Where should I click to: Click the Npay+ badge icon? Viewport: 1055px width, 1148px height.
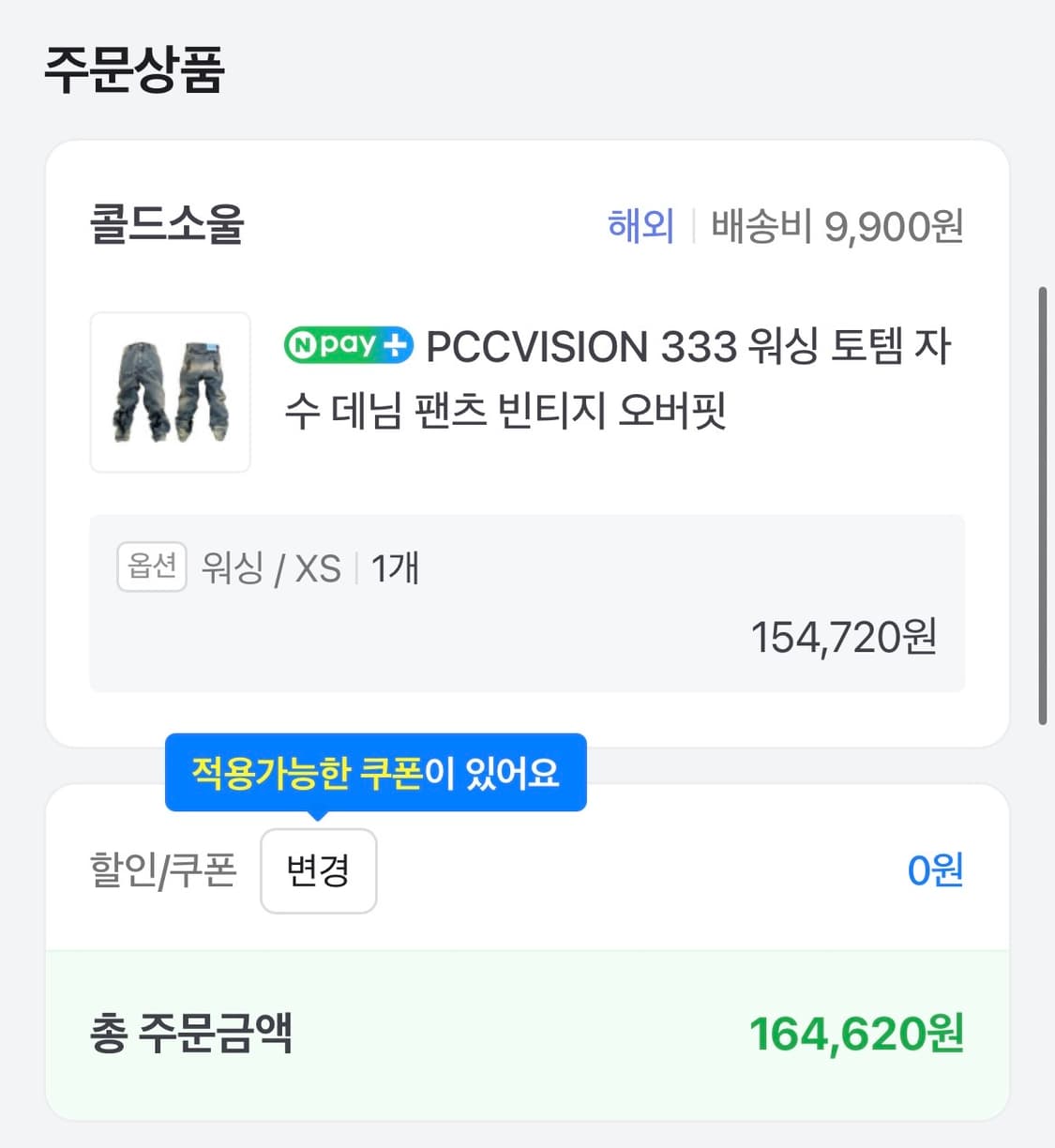[x=348, y=346]
